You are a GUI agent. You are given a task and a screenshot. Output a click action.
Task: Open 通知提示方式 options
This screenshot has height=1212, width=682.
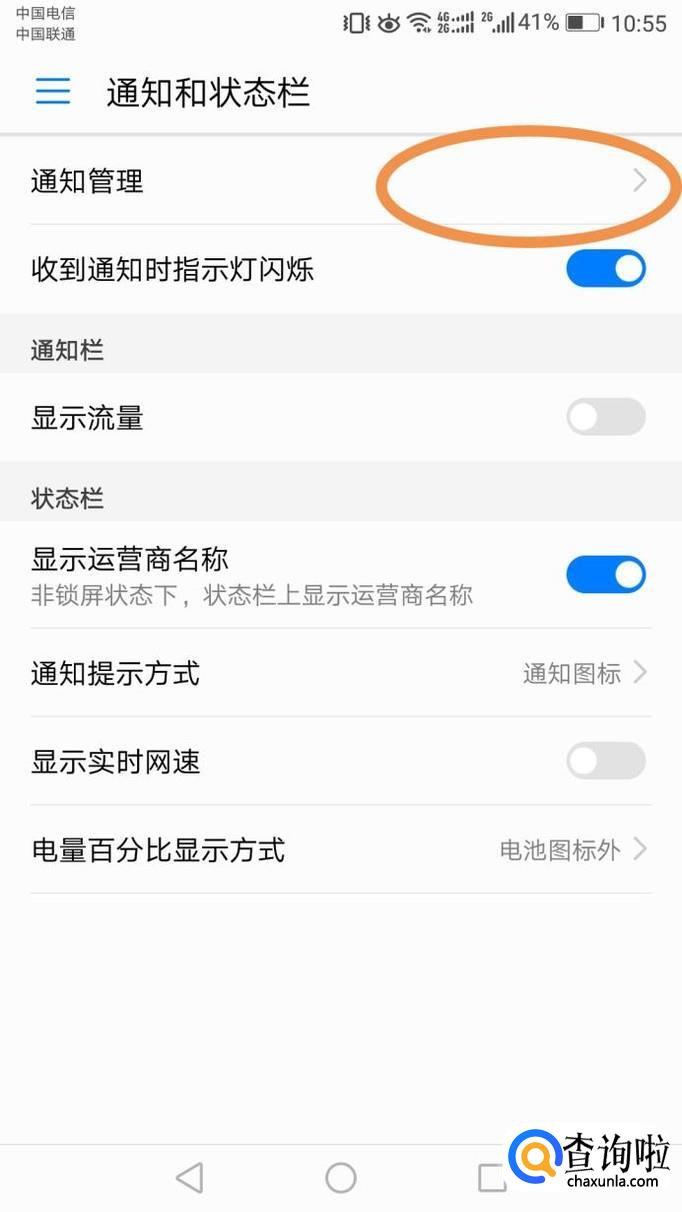[x=340, y=673]
